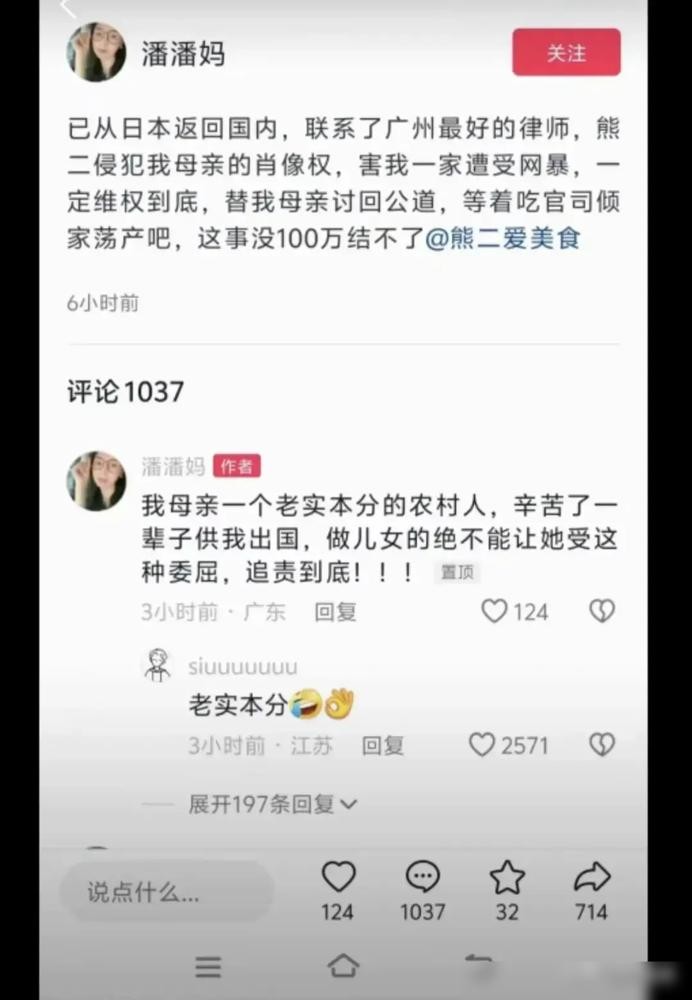Open siuuuuuuu's profile avatar

click(158, 665)
